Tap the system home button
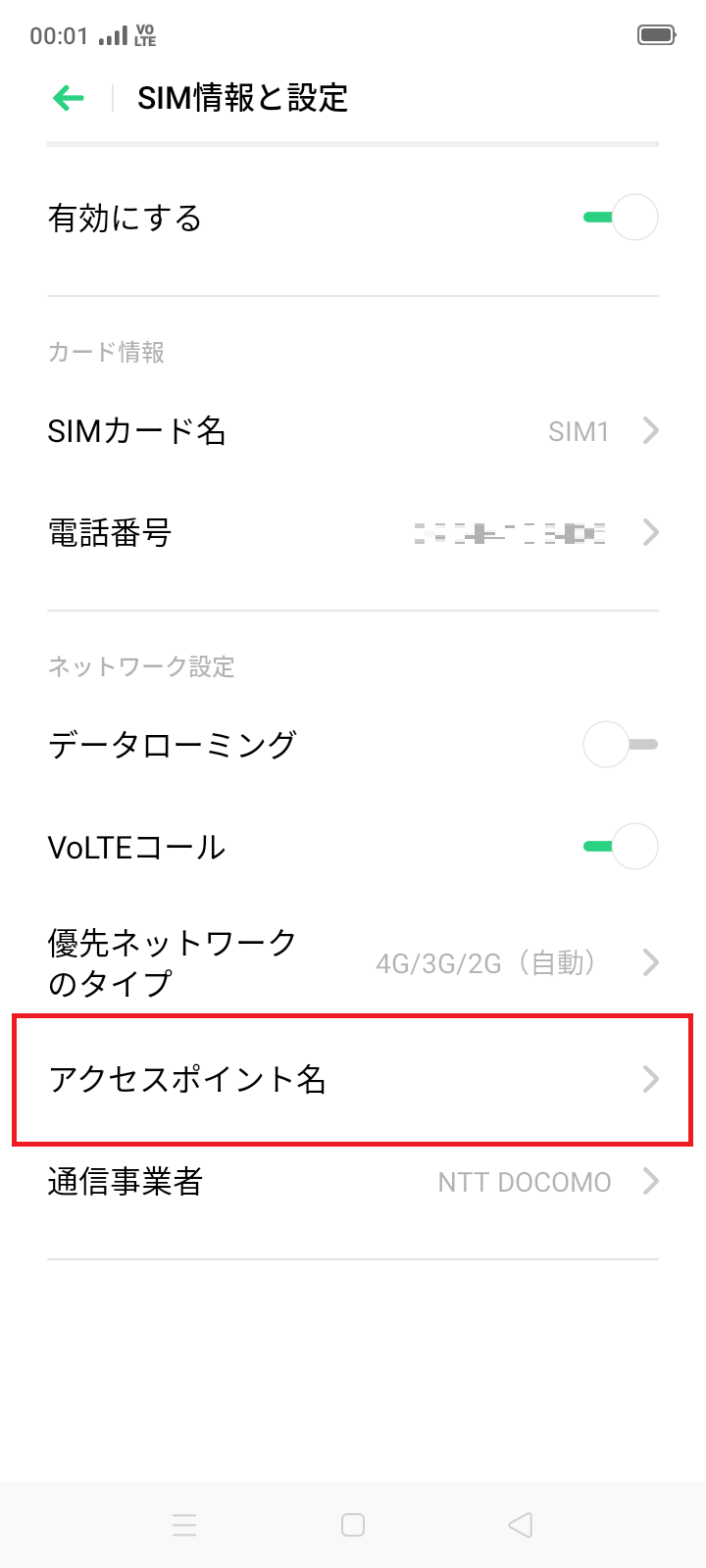 (x=353, y=1525)
